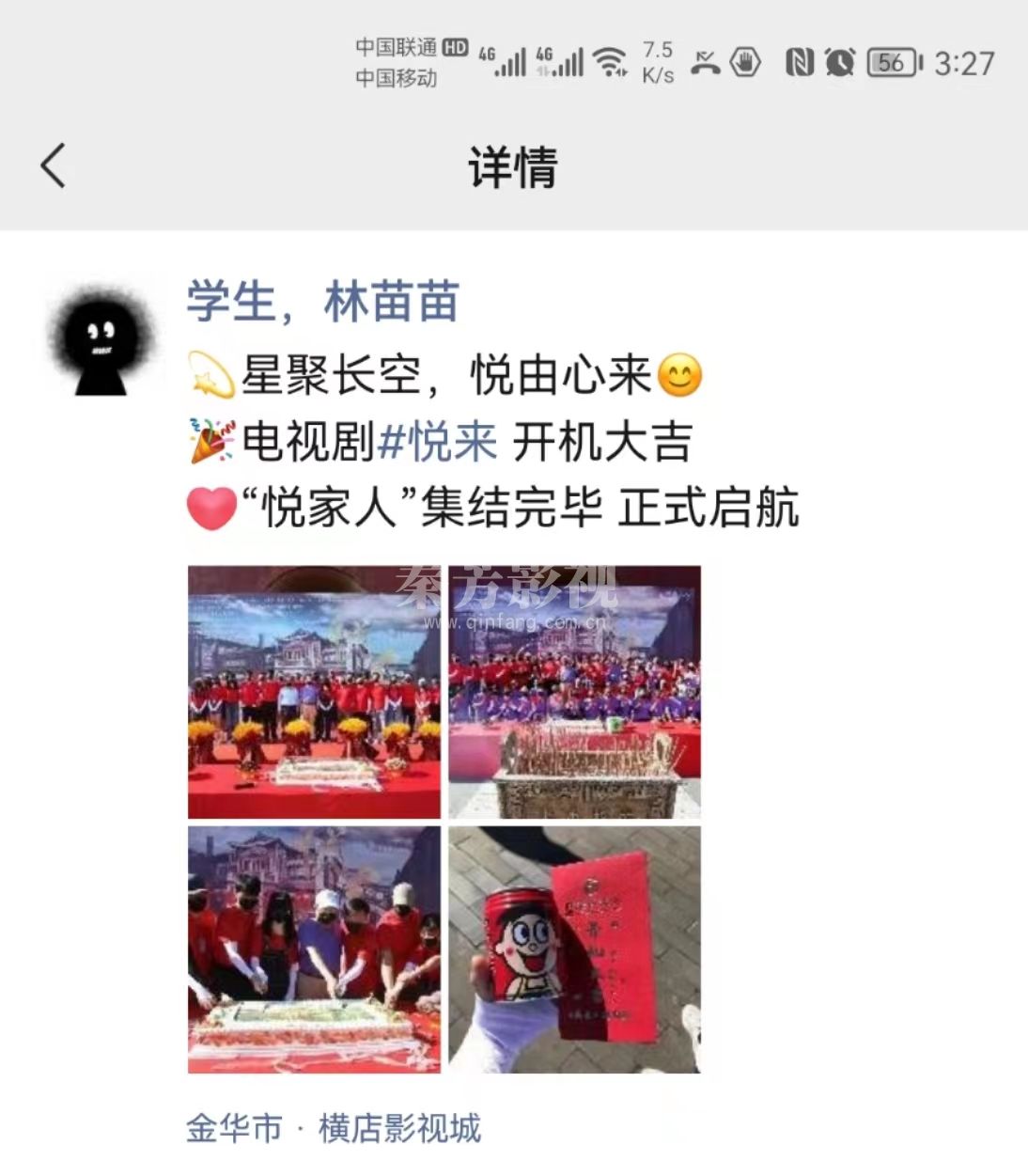Enlarge the cake-cutting ceremony photo

tap(314, 949)
